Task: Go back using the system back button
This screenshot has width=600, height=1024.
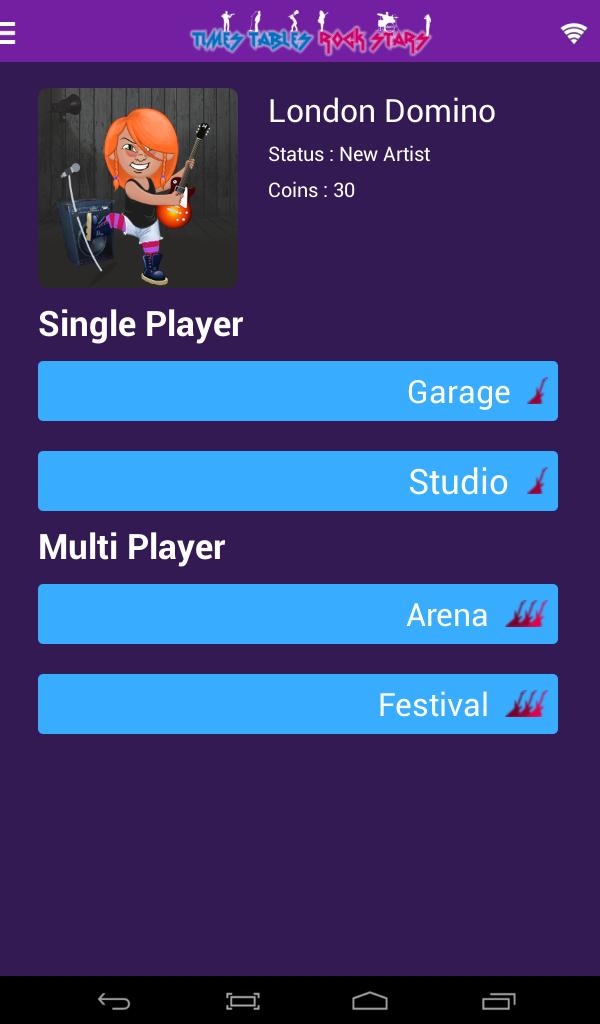Action: [114, 1001]
